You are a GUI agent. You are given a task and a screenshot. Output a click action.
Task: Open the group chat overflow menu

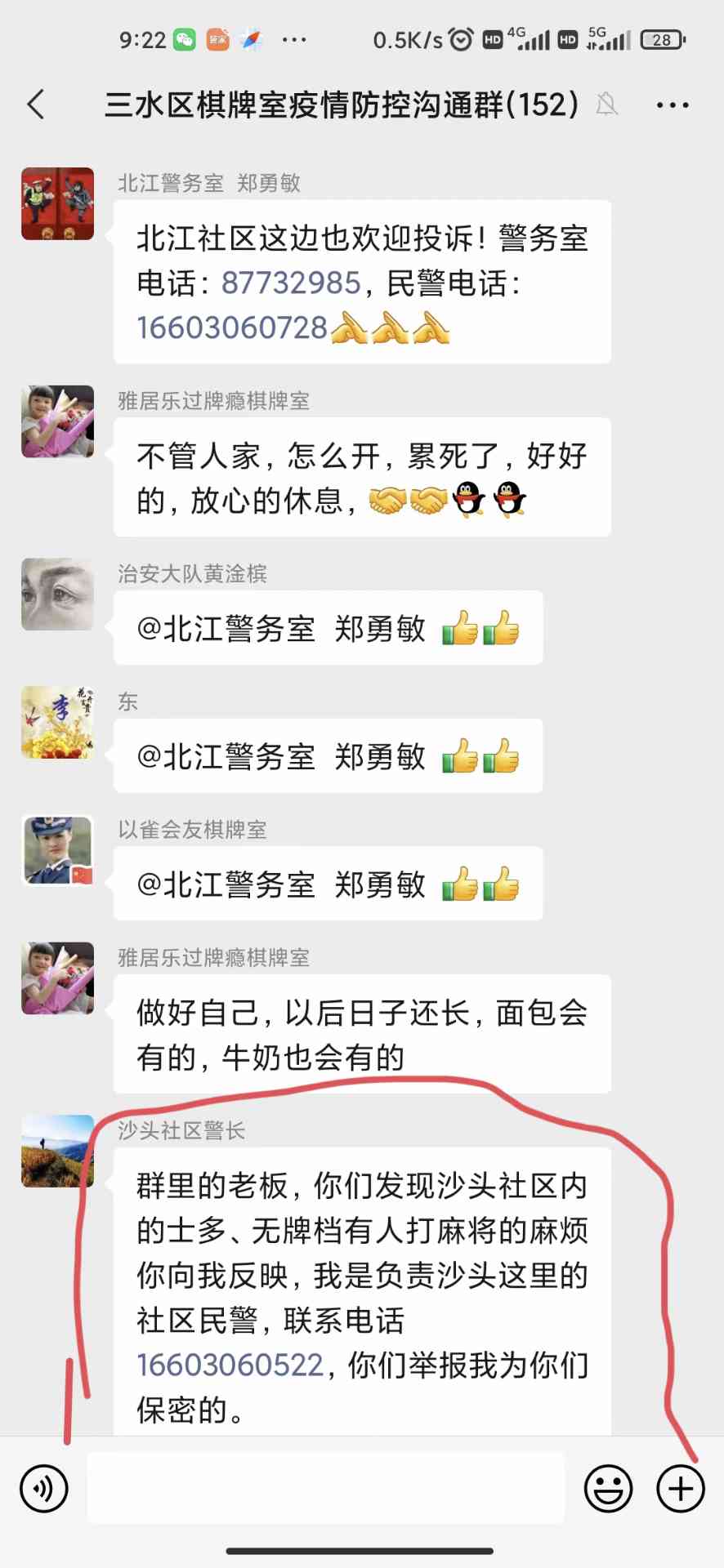click(672, 105)
